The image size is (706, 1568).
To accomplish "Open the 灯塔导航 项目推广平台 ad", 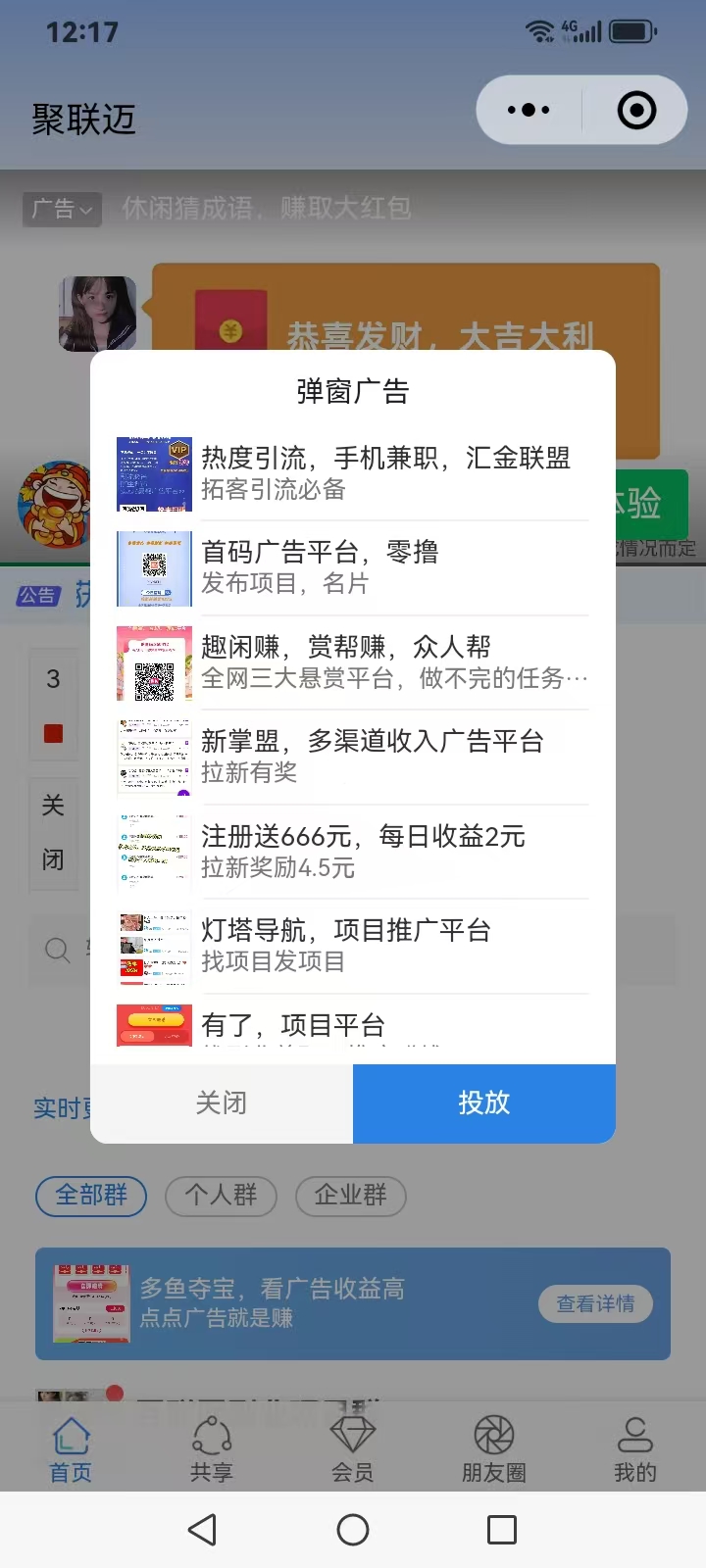I will point(353,946).
